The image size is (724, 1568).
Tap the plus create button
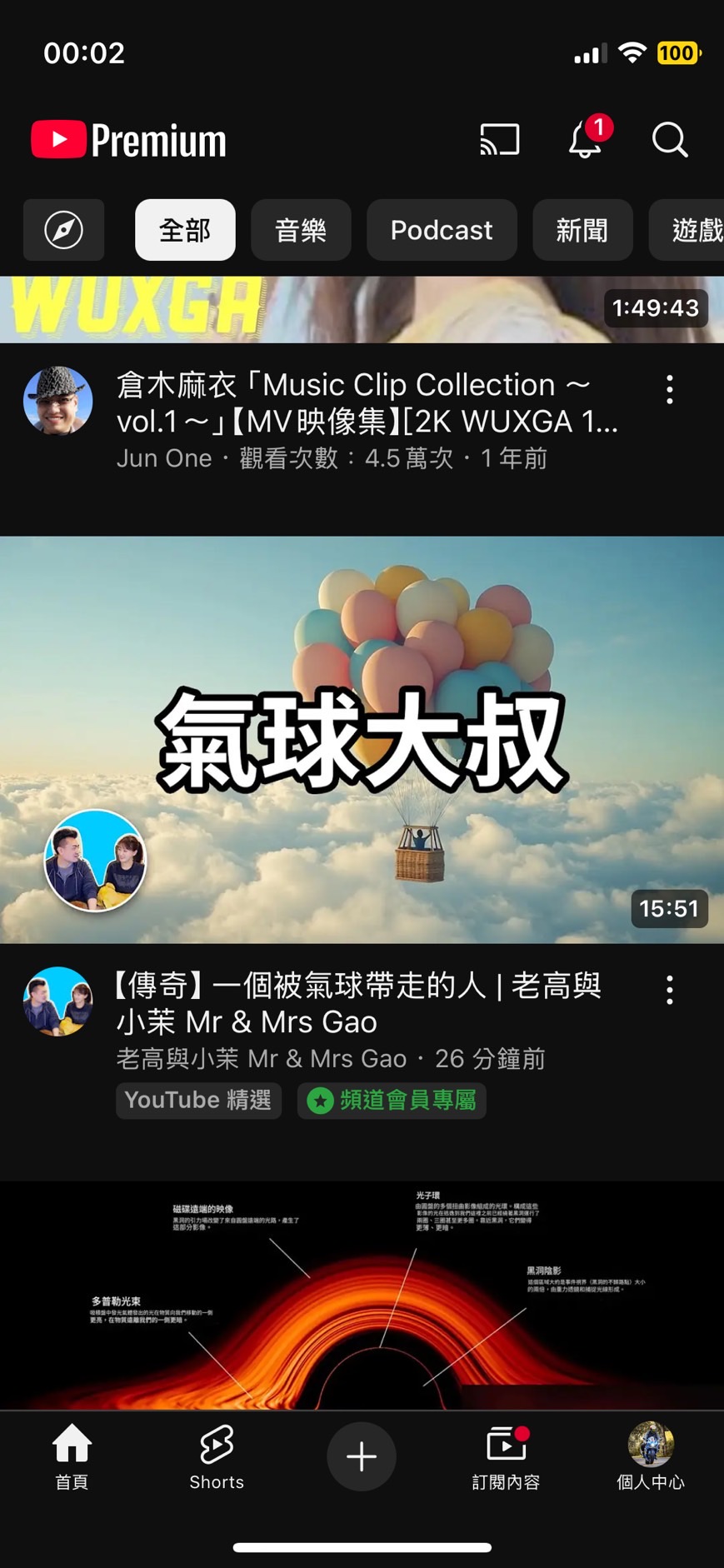coord(362,1456)
